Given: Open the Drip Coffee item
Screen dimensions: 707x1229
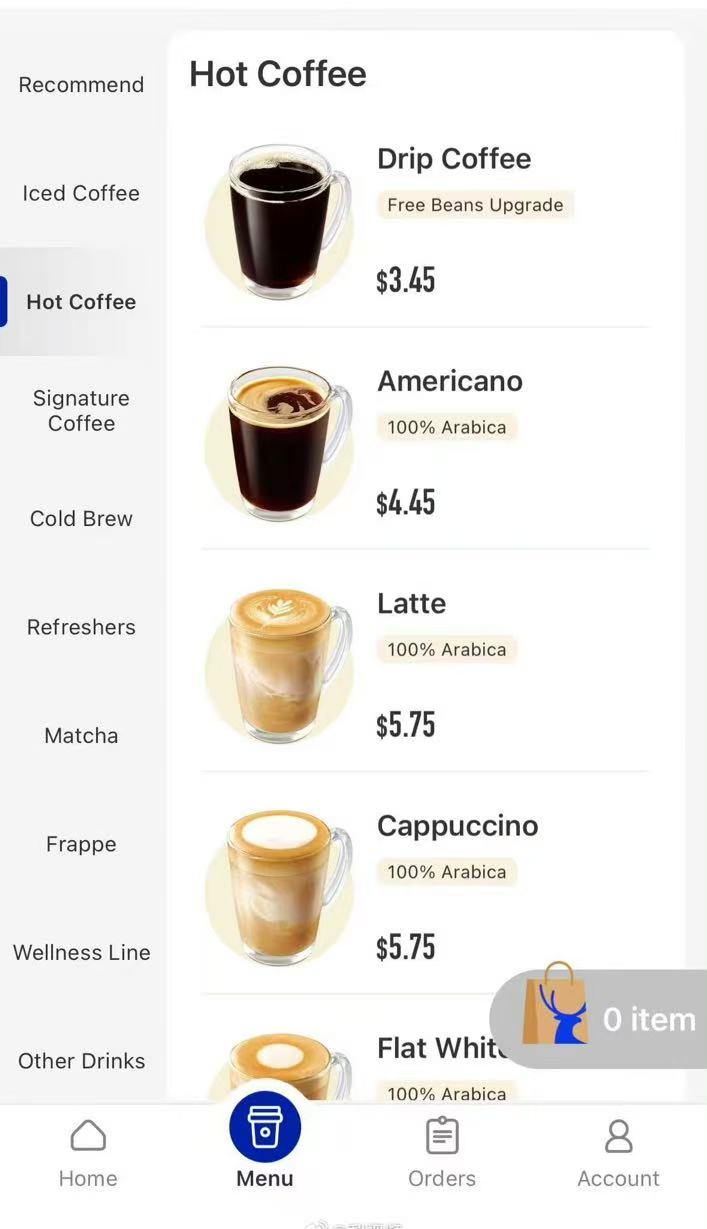Looking at the screenshot, I should pyautogui.click(x=426, y=220).
